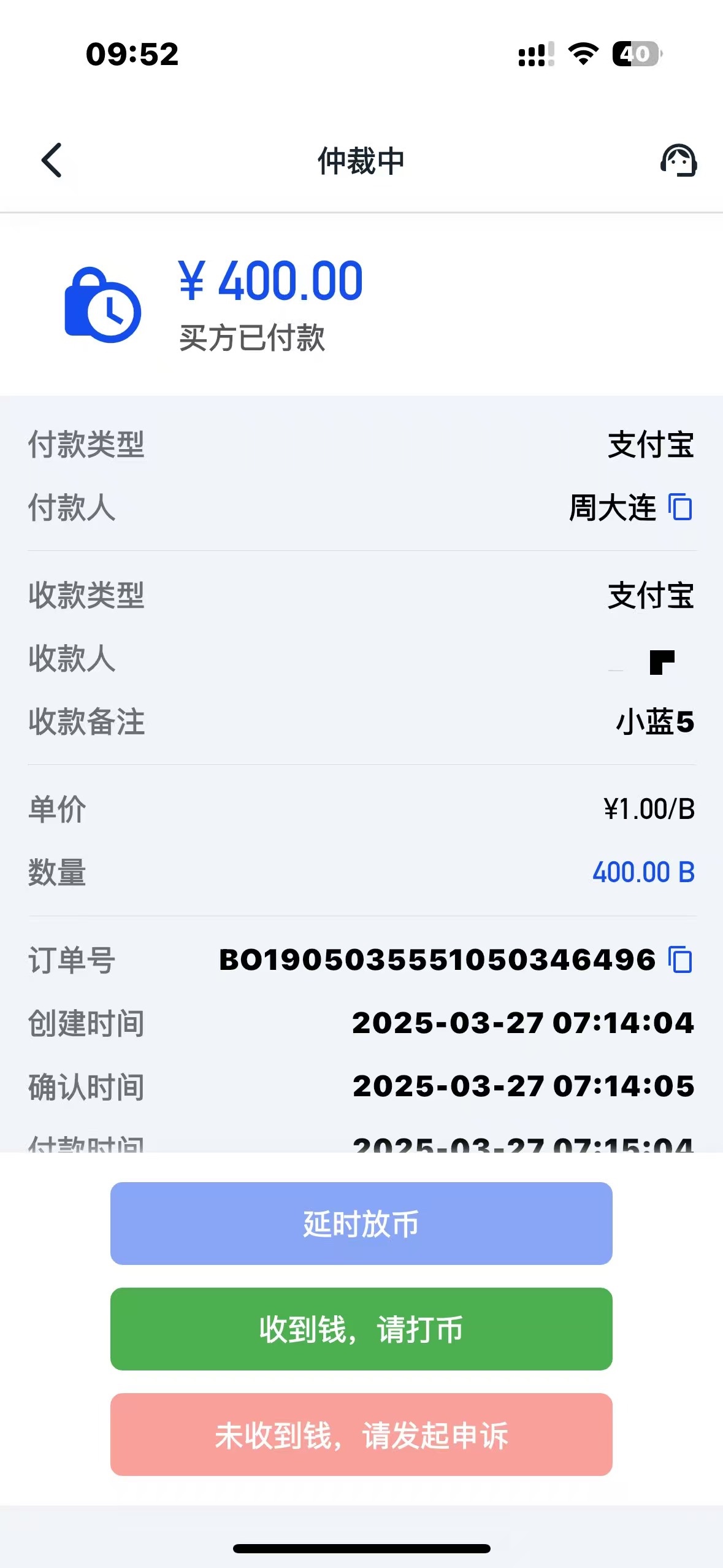Open customer service headset icon

[678, 161]
